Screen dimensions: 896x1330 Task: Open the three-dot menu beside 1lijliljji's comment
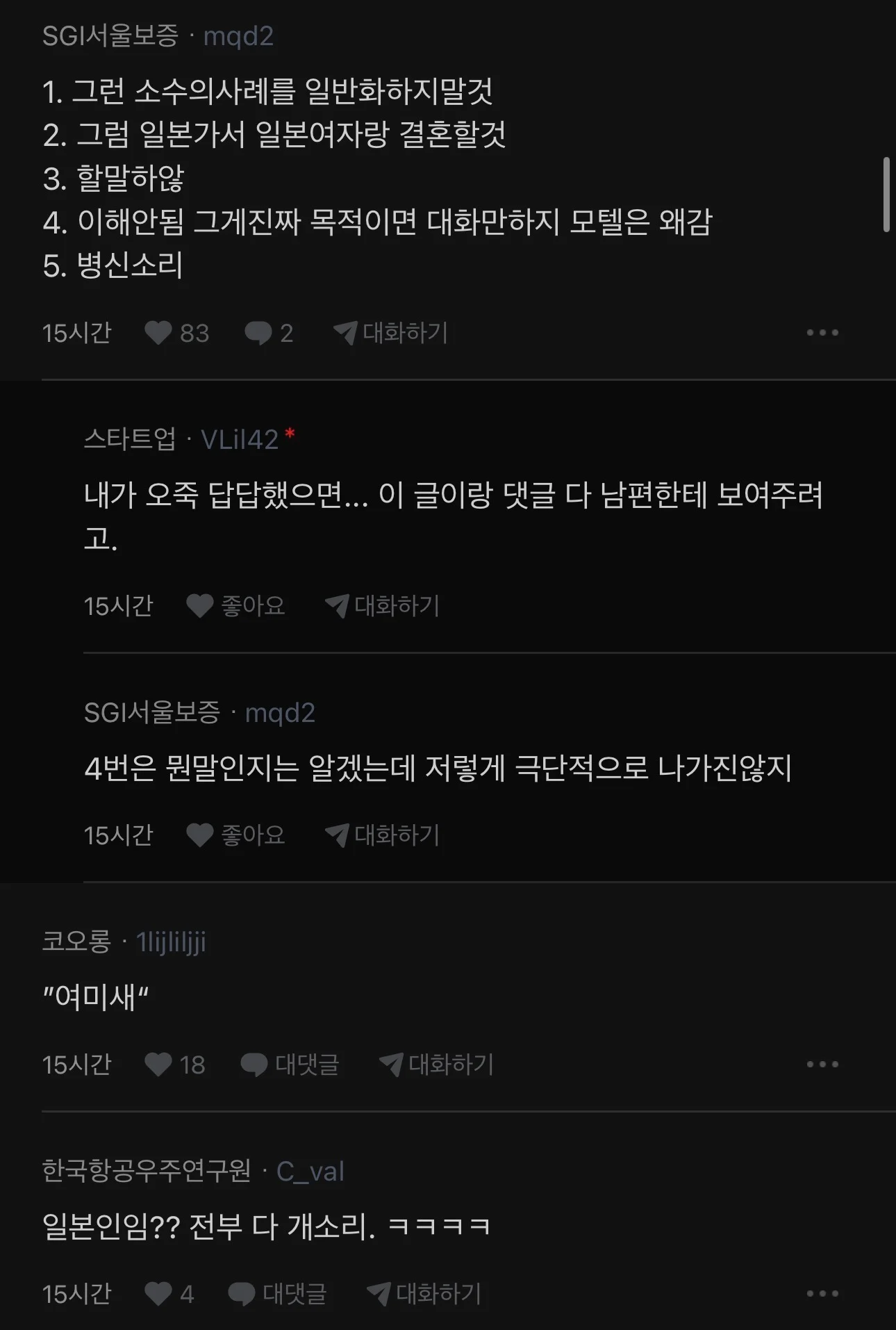(824, 1063)
